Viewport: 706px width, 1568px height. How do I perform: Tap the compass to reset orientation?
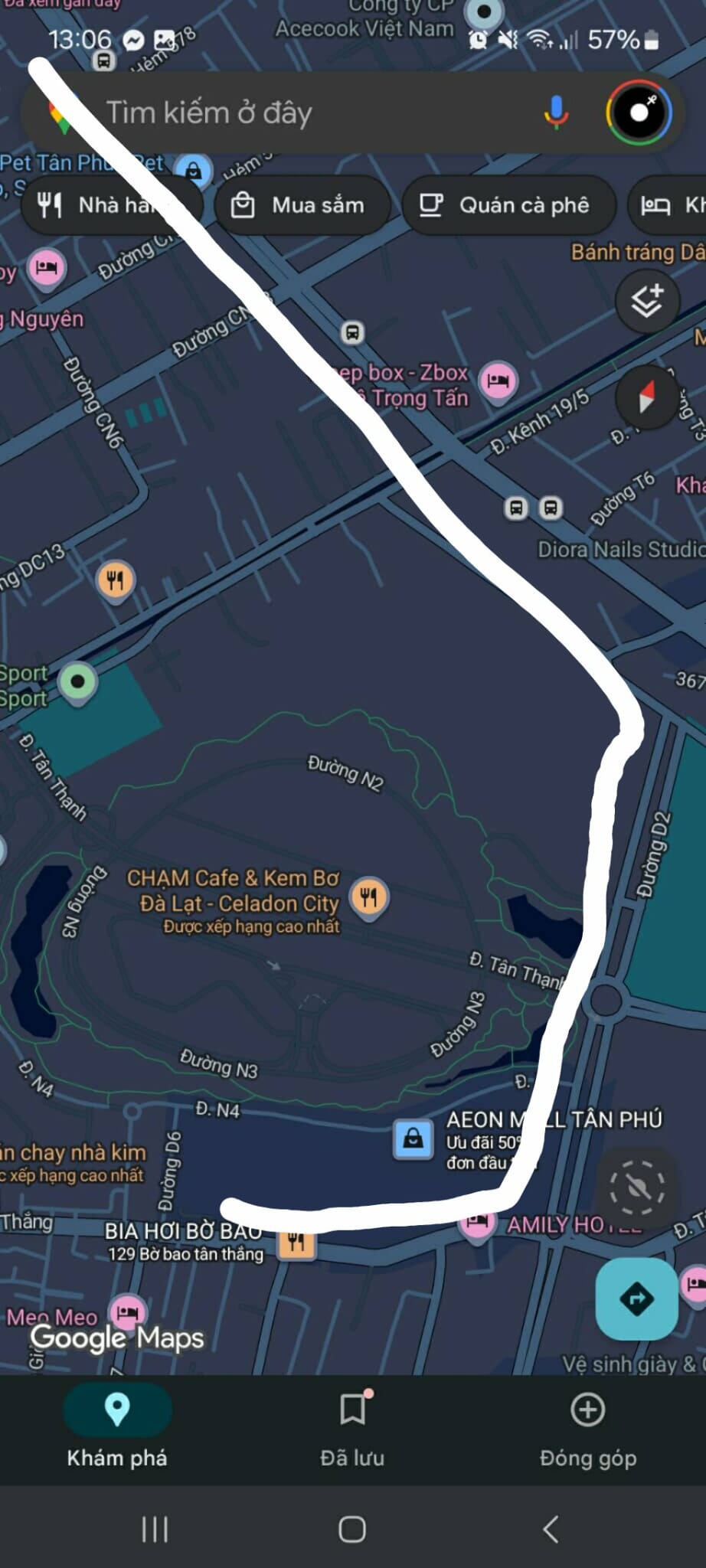tap(646, 397)
